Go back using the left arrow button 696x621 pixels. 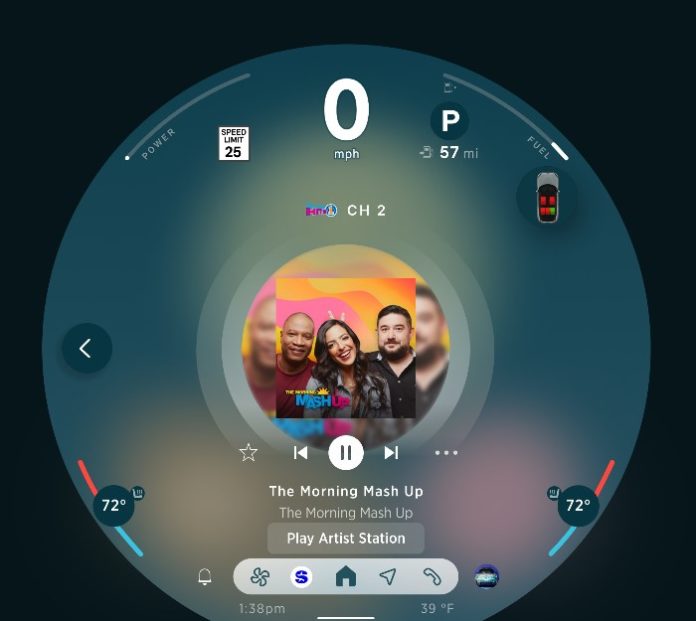click(86, 348)
